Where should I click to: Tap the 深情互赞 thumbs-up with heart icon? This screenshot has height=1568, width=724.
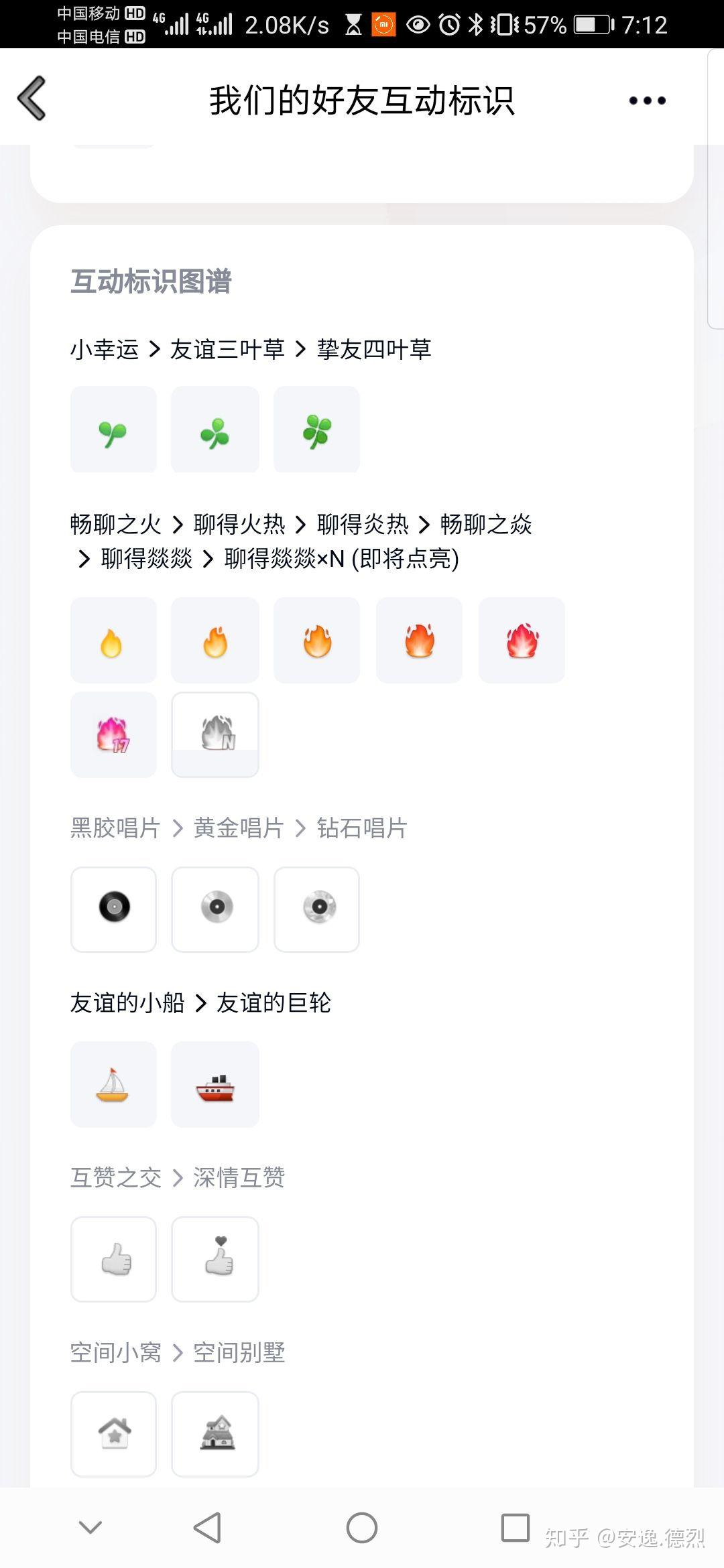pyautogui.click(x=215, y=1259)
